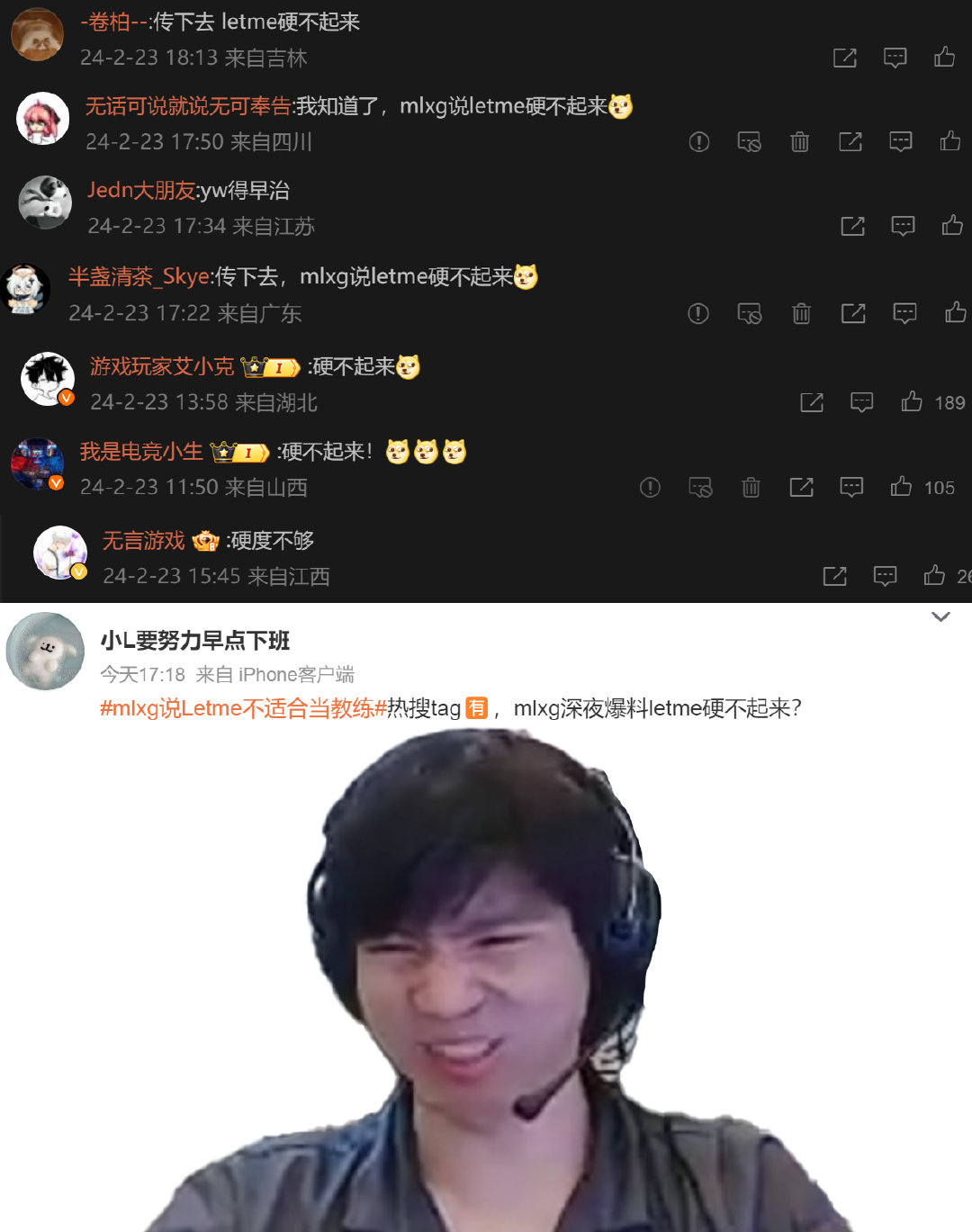Toggle the orange V verification on 我是电竞小生's avatar
Image resolution: width=972 pixels, height=1232 pixels.
57,483
